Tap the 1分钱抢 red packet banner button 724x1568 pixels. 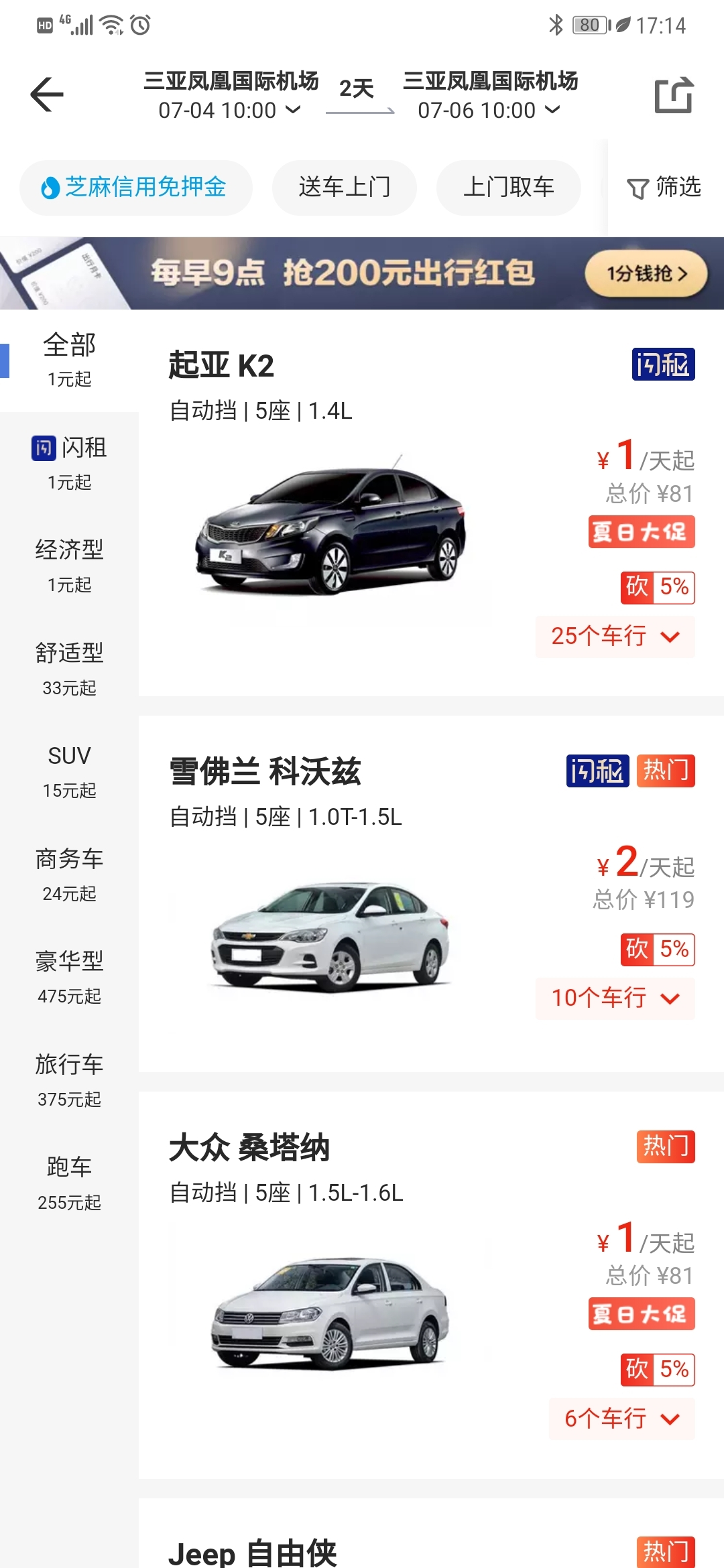click(x=646, y=273)
